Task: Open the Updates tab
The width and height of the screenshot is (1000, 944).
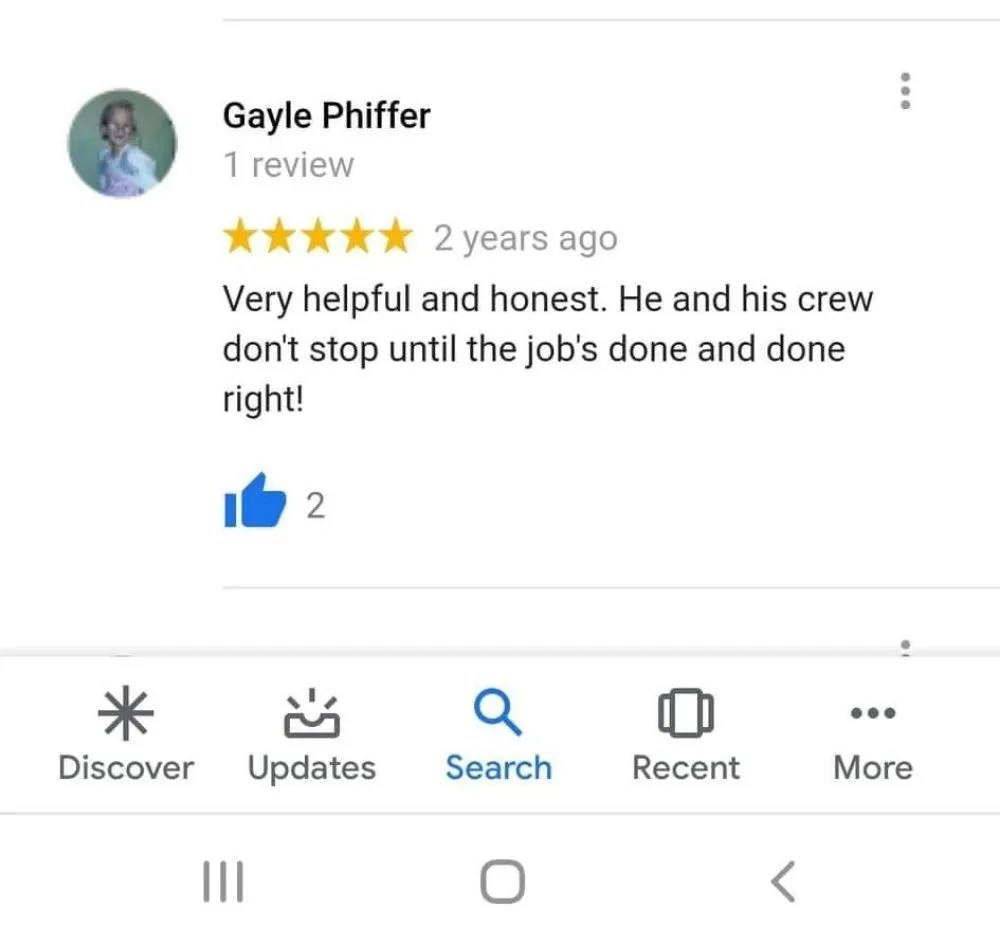Action: point(312,738)
